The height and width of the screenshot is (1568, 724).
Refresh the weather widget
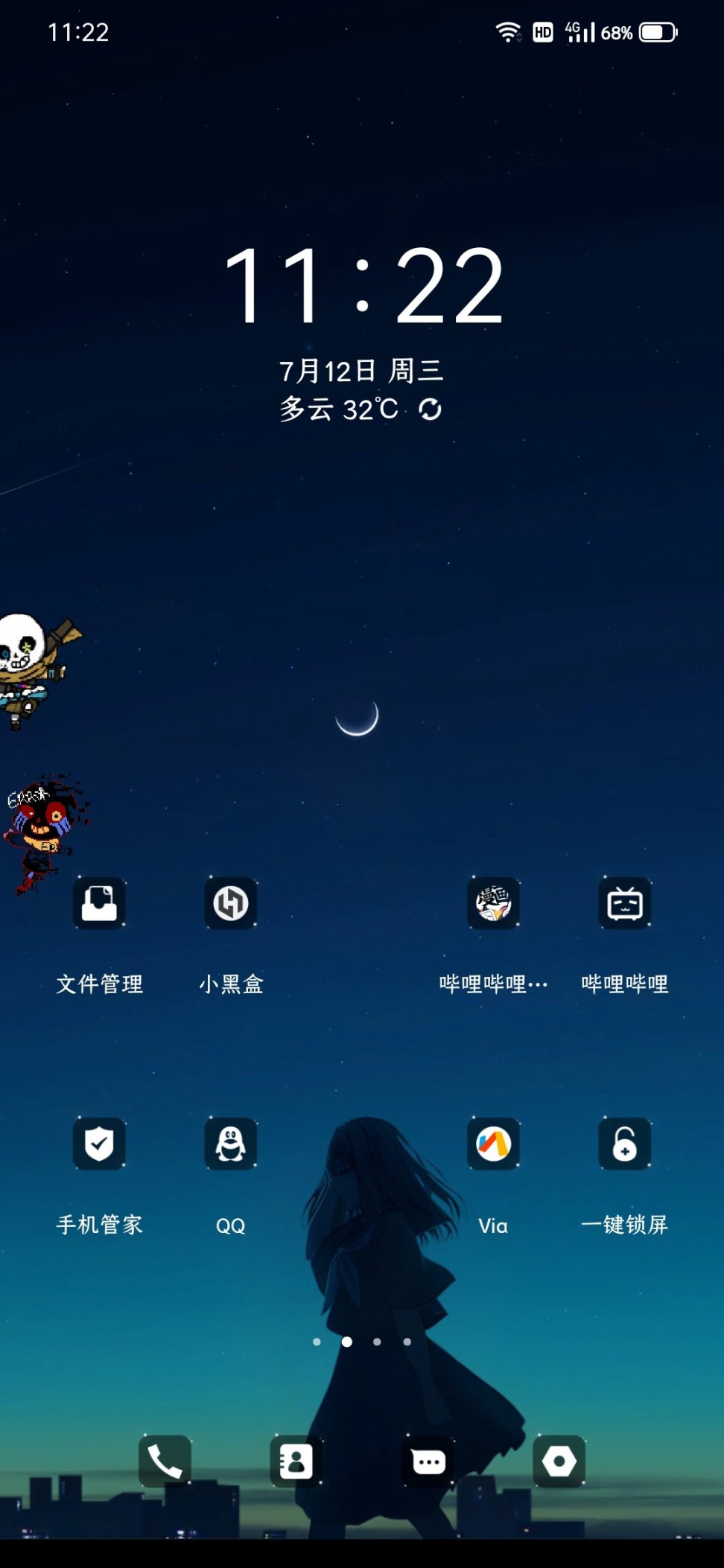[x=430, y=409]
